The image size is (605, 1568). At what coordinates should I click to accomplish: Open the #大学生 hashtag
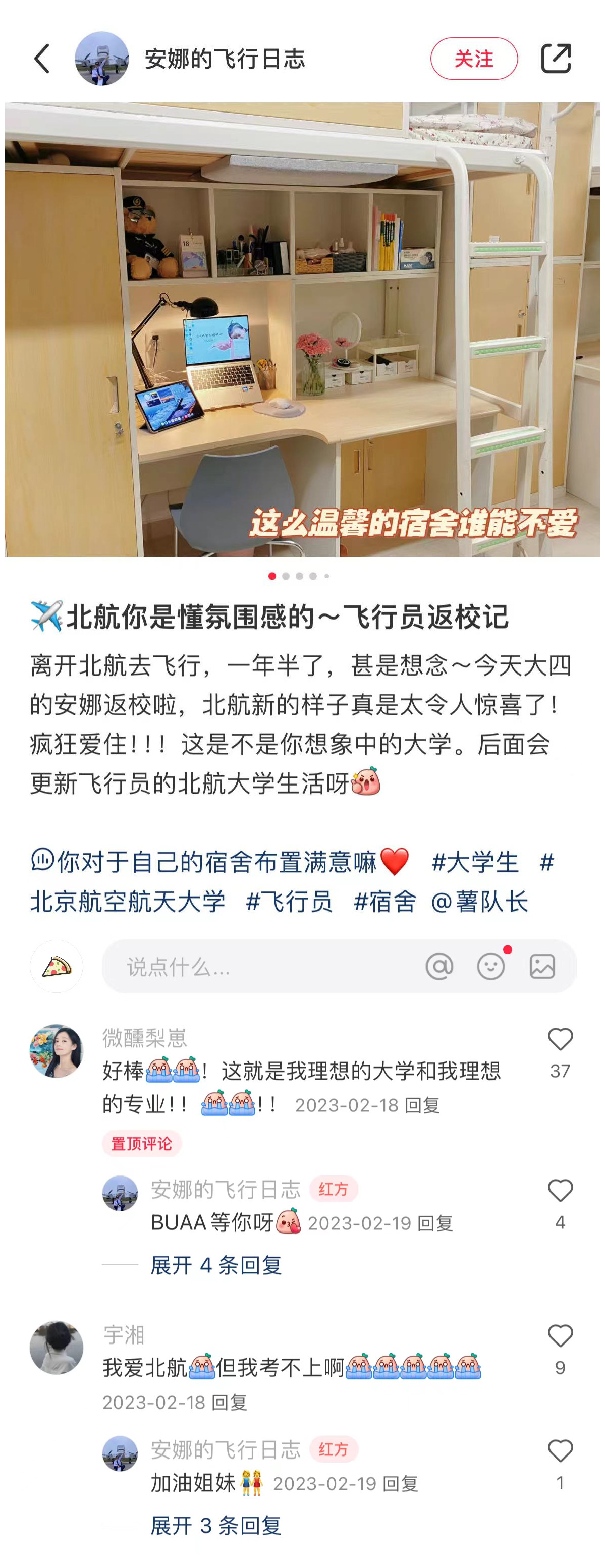[475, 863]
